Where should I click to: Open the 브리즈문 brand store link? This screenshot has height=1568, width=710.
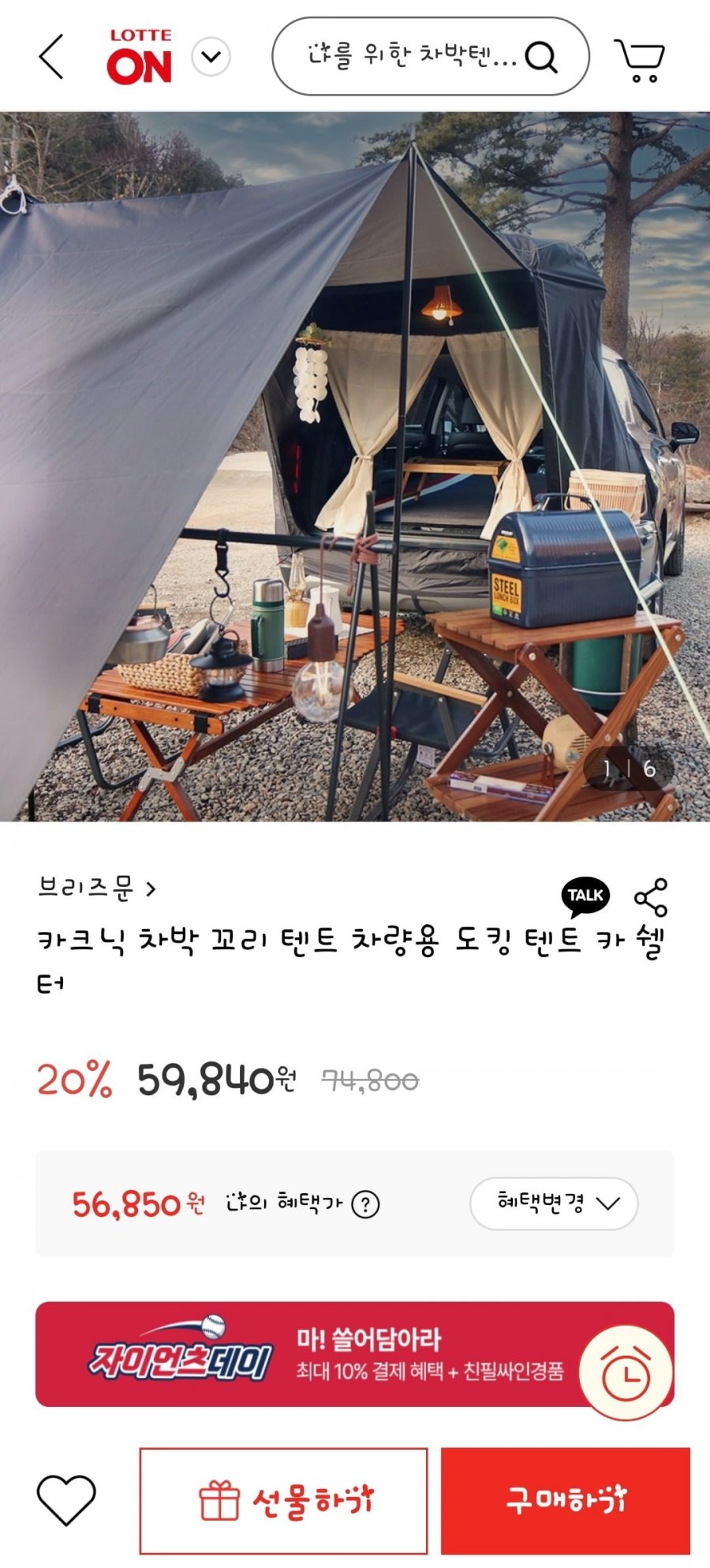97,888
